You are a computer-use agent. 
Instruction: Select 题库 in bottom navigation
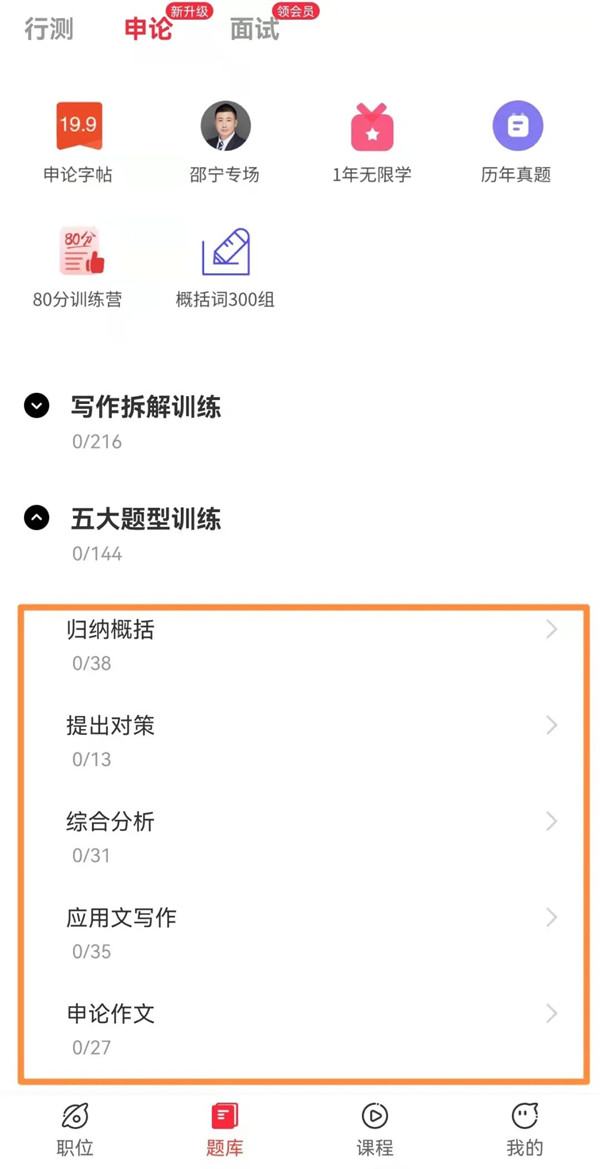pos(224,1129)
